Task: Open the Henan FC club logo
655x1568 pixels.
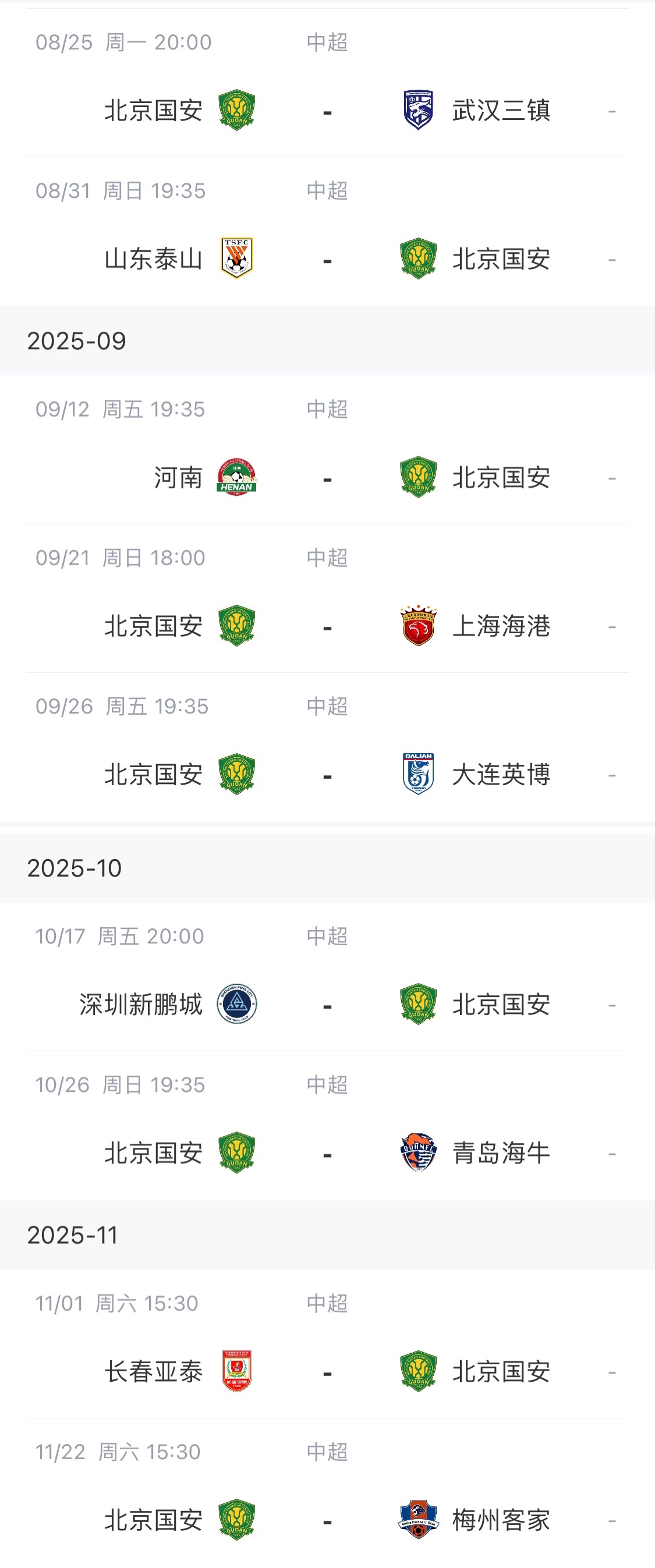Action: click(x=236, y=478)
